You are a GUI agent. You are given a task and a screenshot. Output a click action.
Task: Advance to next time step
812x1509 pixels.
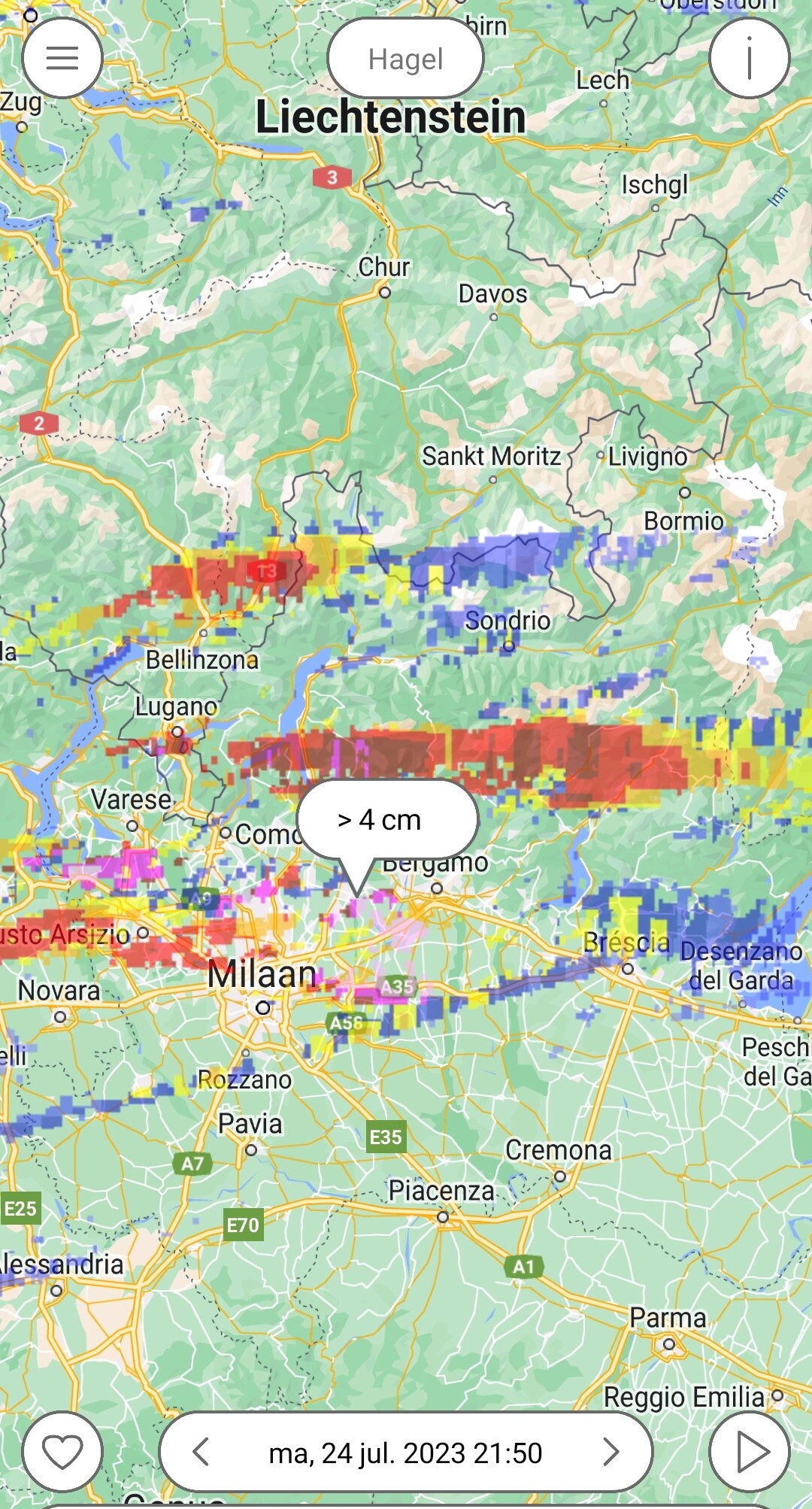point(611,1452)
